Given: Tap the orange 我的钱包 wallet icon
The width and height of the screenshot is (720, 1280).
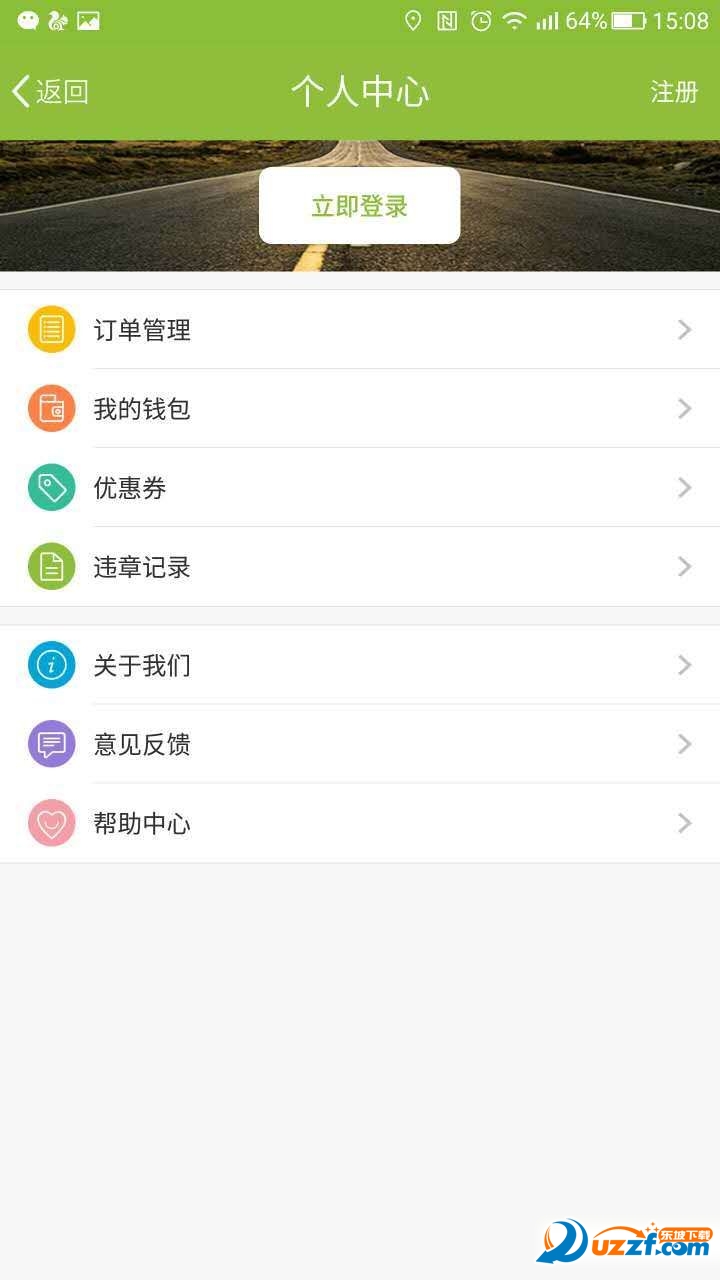Looking at the screenshot, I should [51, 408].
